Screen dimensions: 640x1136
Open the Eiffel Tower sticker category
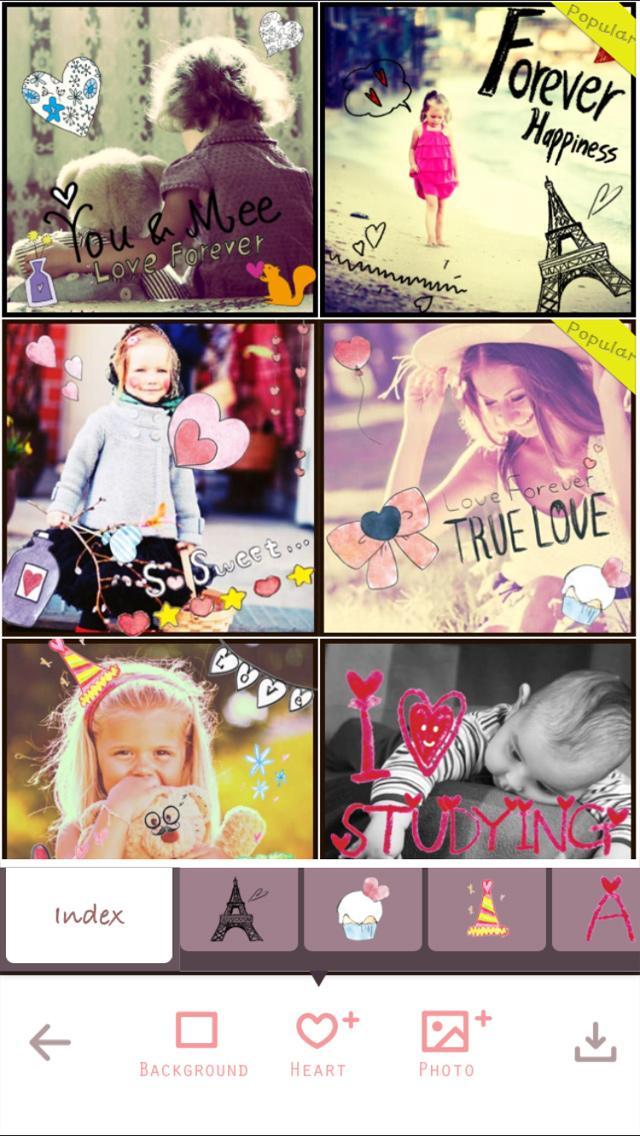click(x=239, y=909)
